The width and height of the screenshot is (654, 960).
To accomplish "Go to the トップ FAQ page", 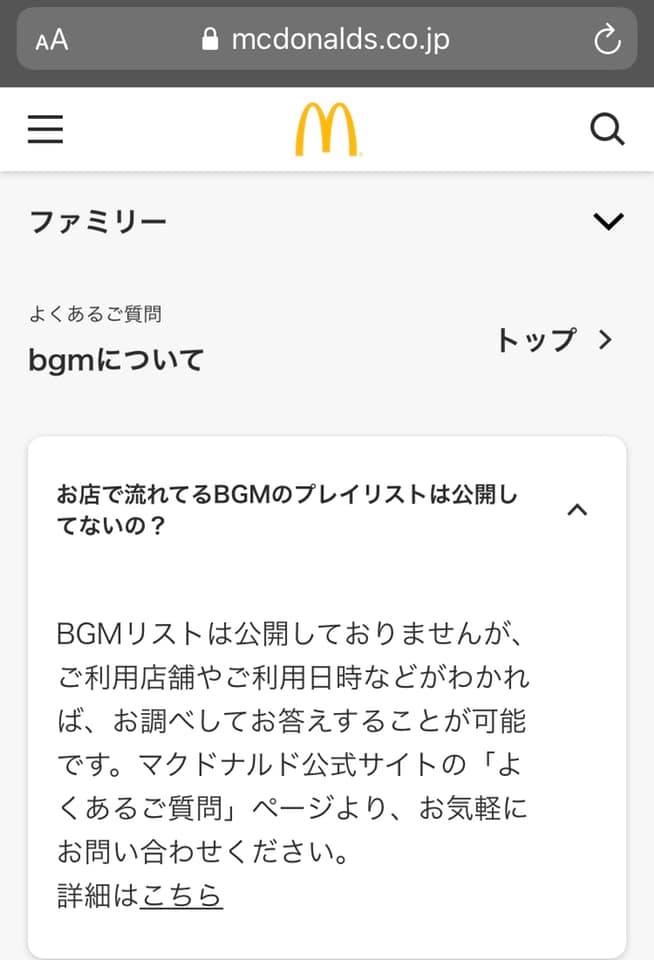I will pyautogui.click(x=553, y=340).
